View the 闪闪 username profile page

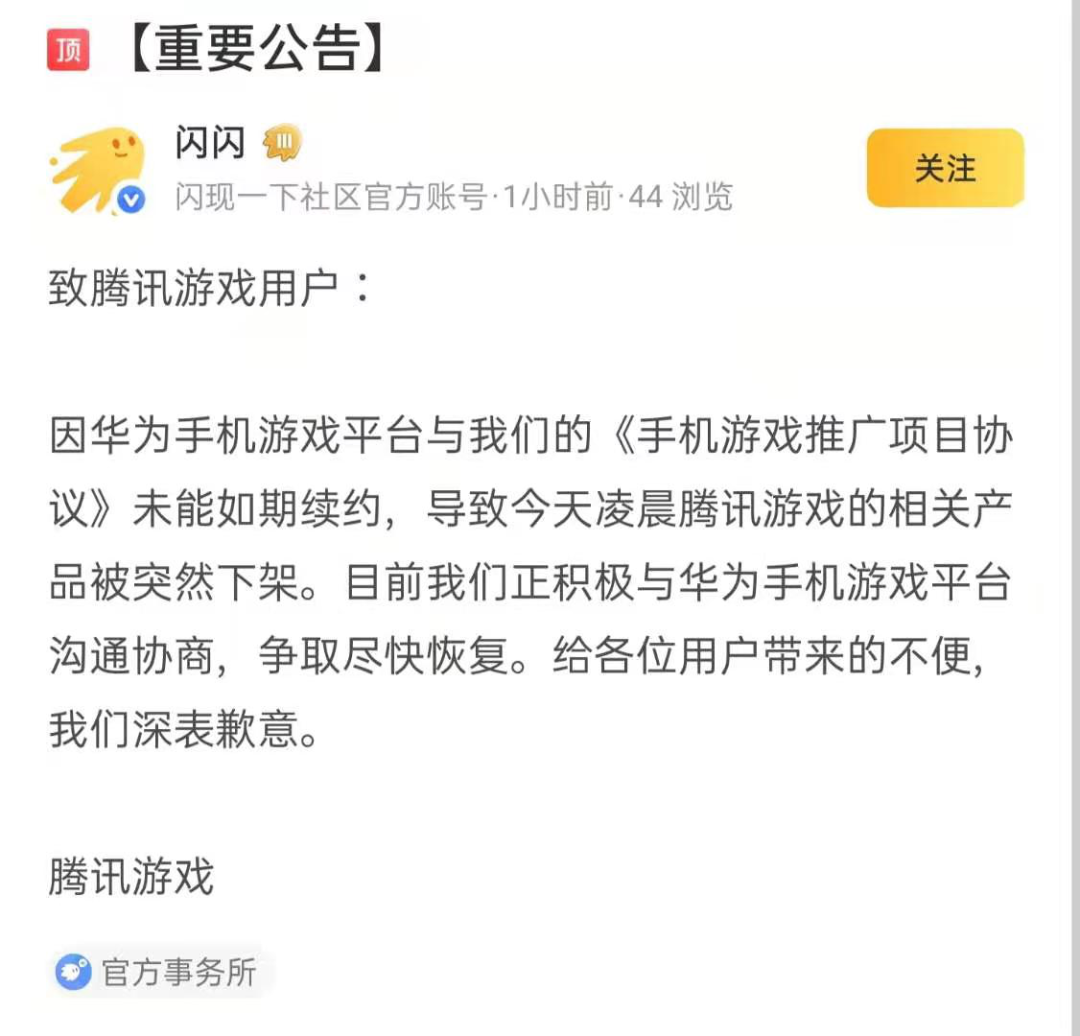[x=210, y=144]
